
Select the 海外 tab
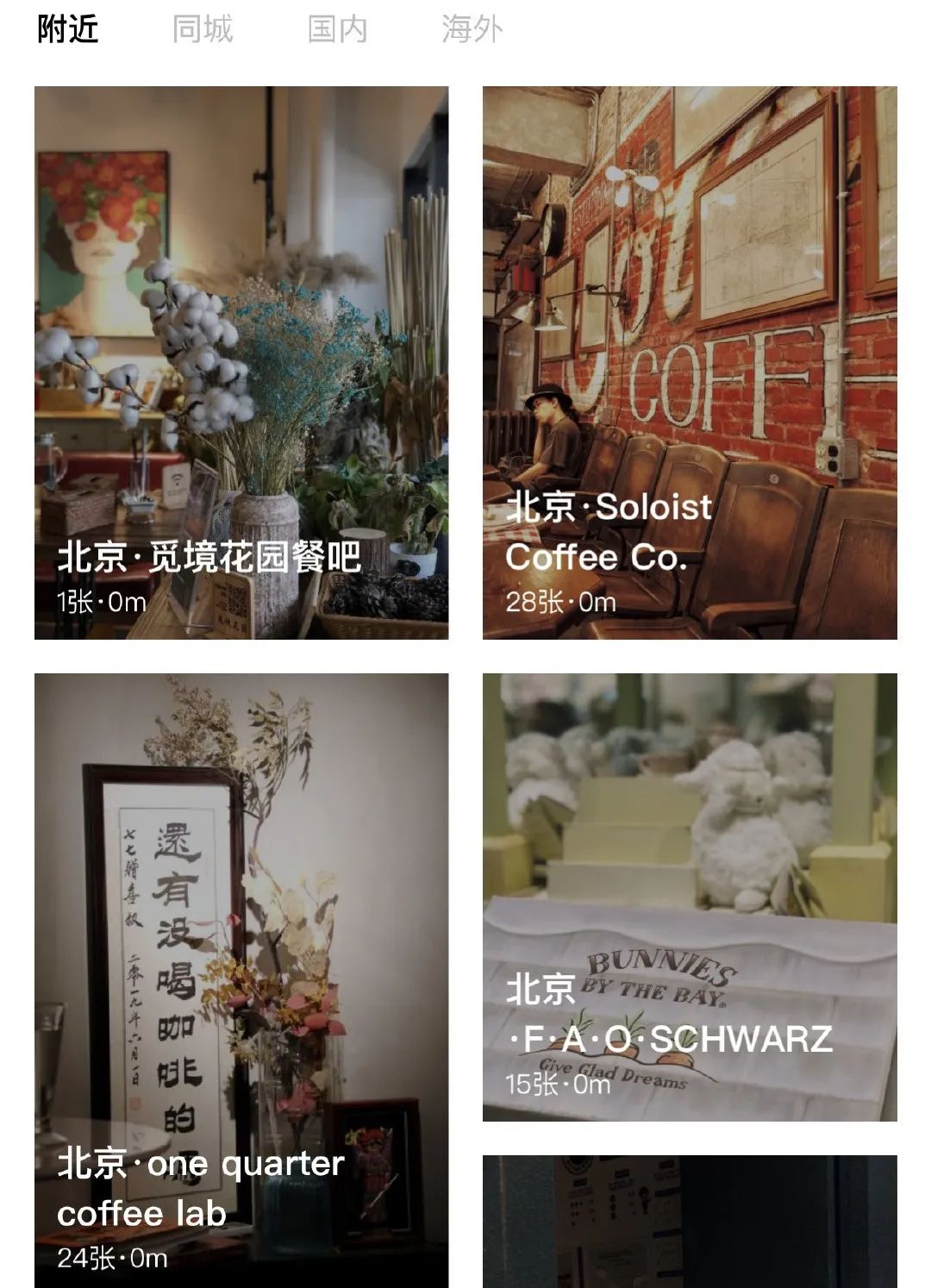(x=472, y=29)
